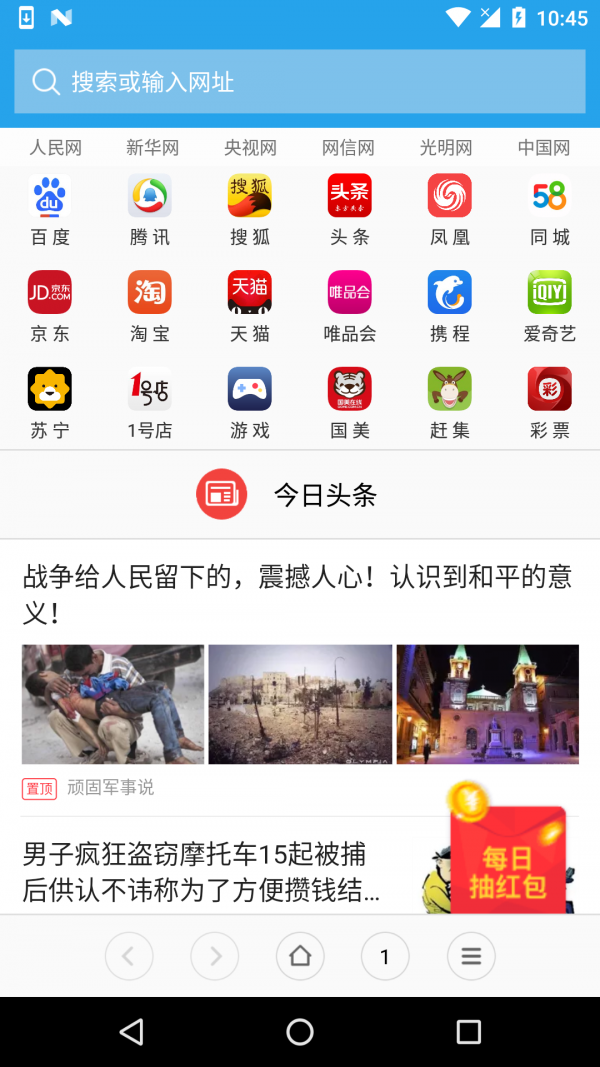Go to the browser home page
The width and height of the screenshot is (600, 1067).
pyautogui.click(x=300, y=956)
